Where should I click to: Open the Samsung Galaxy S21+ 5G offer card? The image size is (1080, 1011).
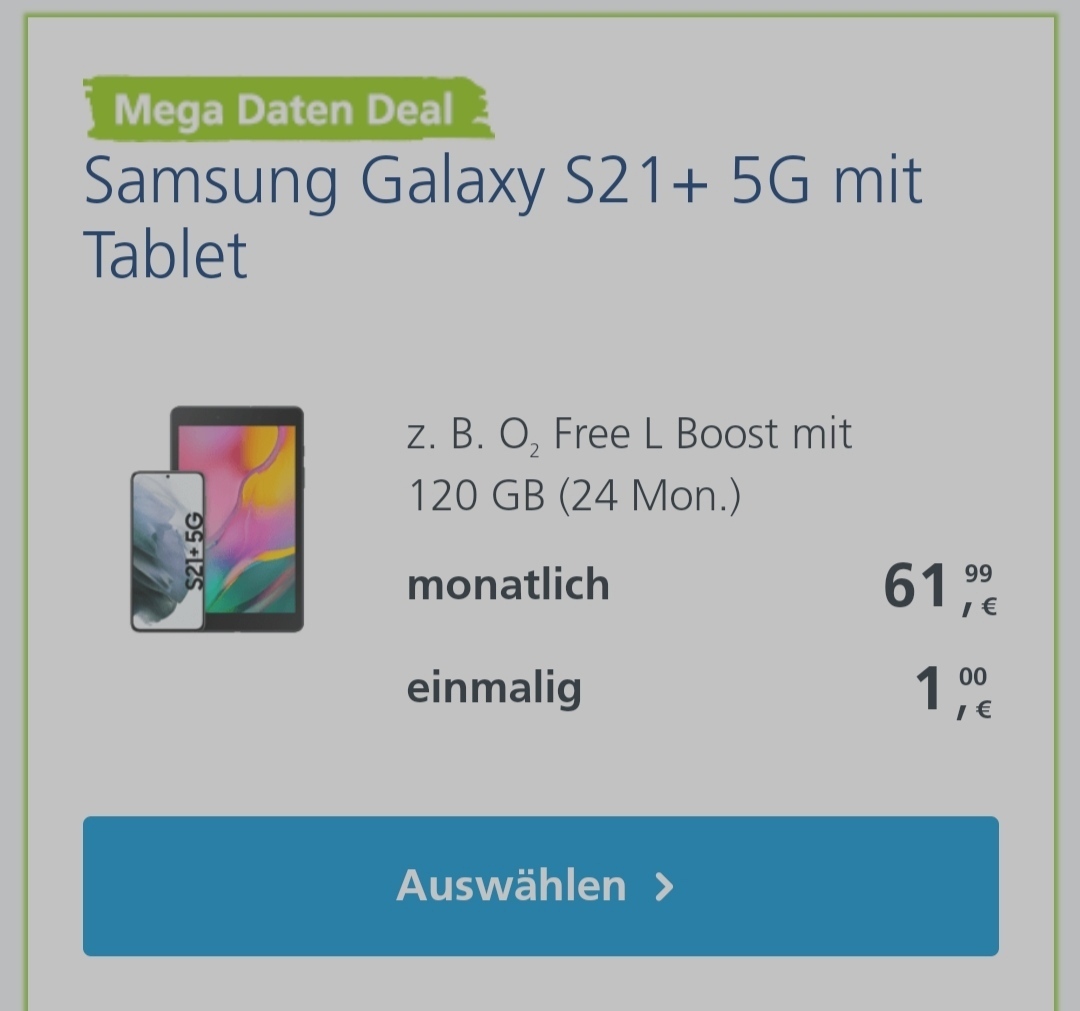click(x=503, y=217)
